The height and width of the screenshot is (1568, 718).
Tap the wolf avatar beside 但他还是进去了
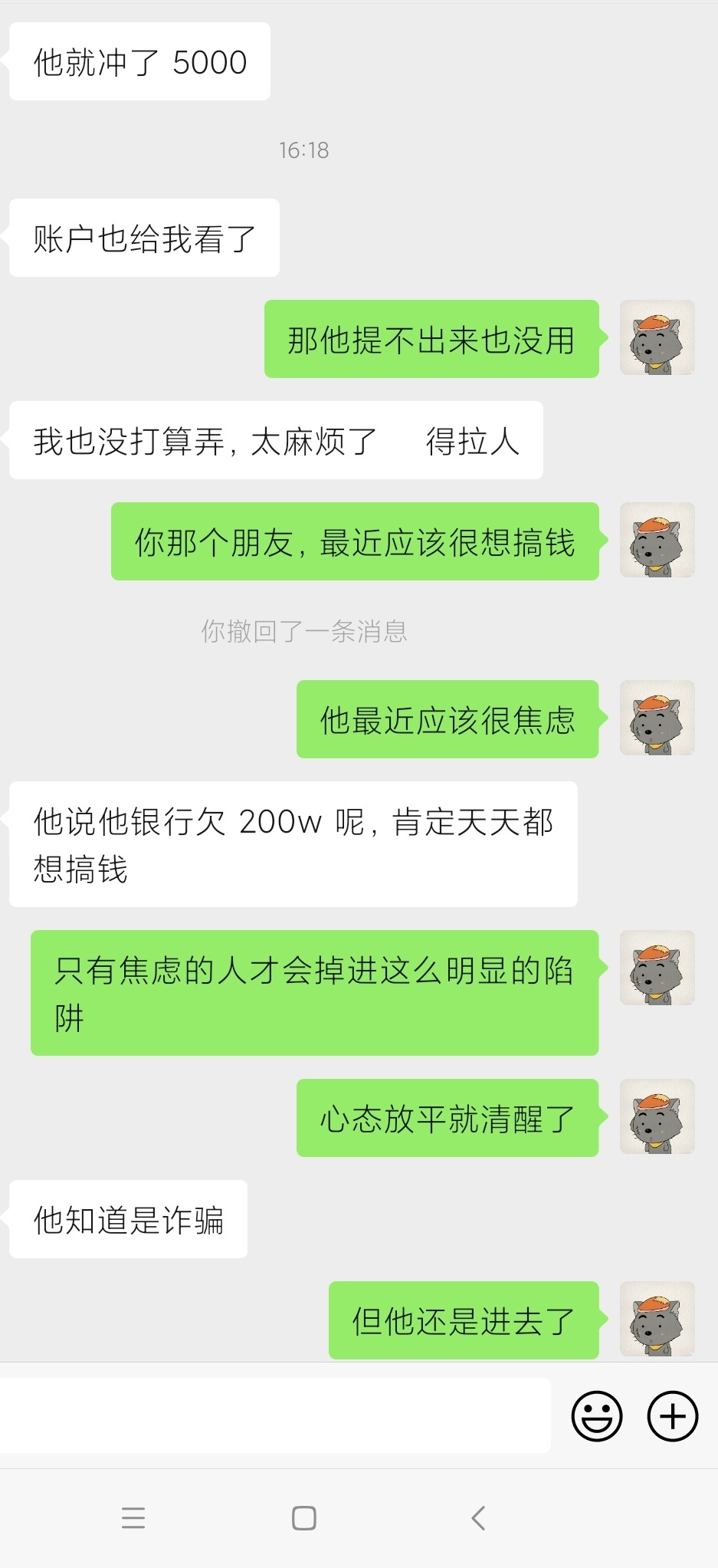657,1319
